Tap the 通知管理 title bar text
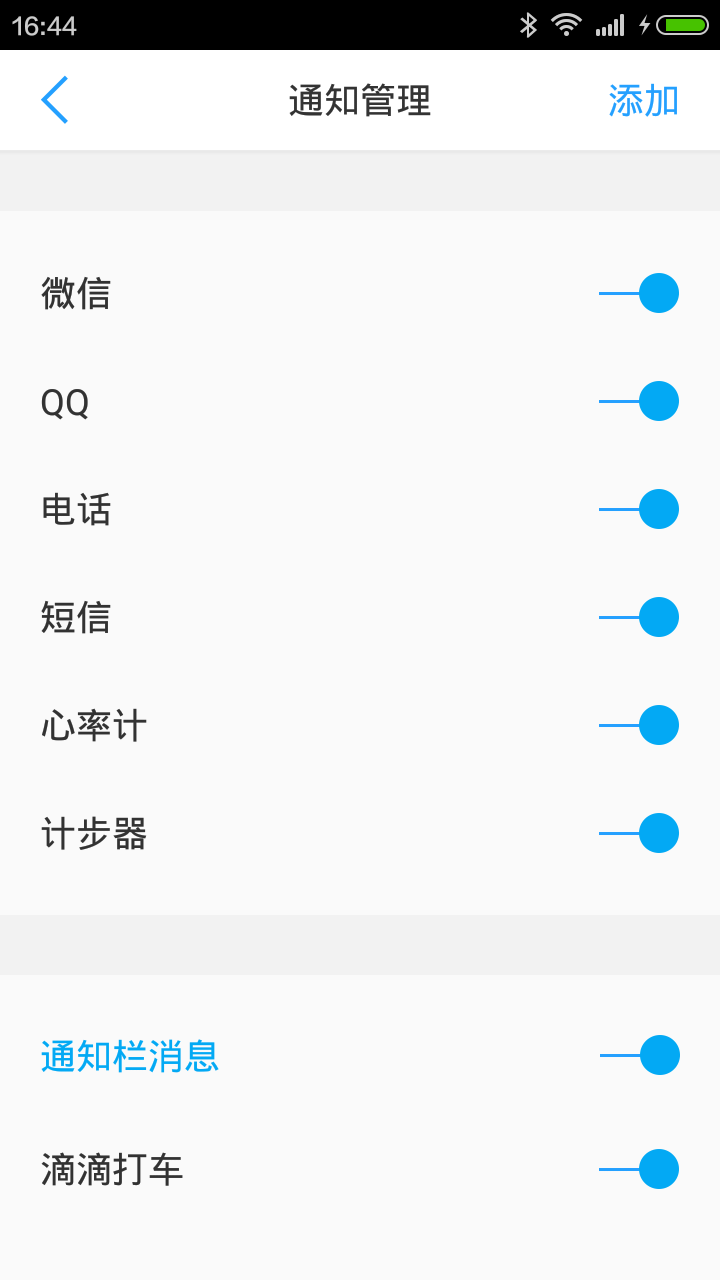The image size is (720, 1280). tap(360, 99)
